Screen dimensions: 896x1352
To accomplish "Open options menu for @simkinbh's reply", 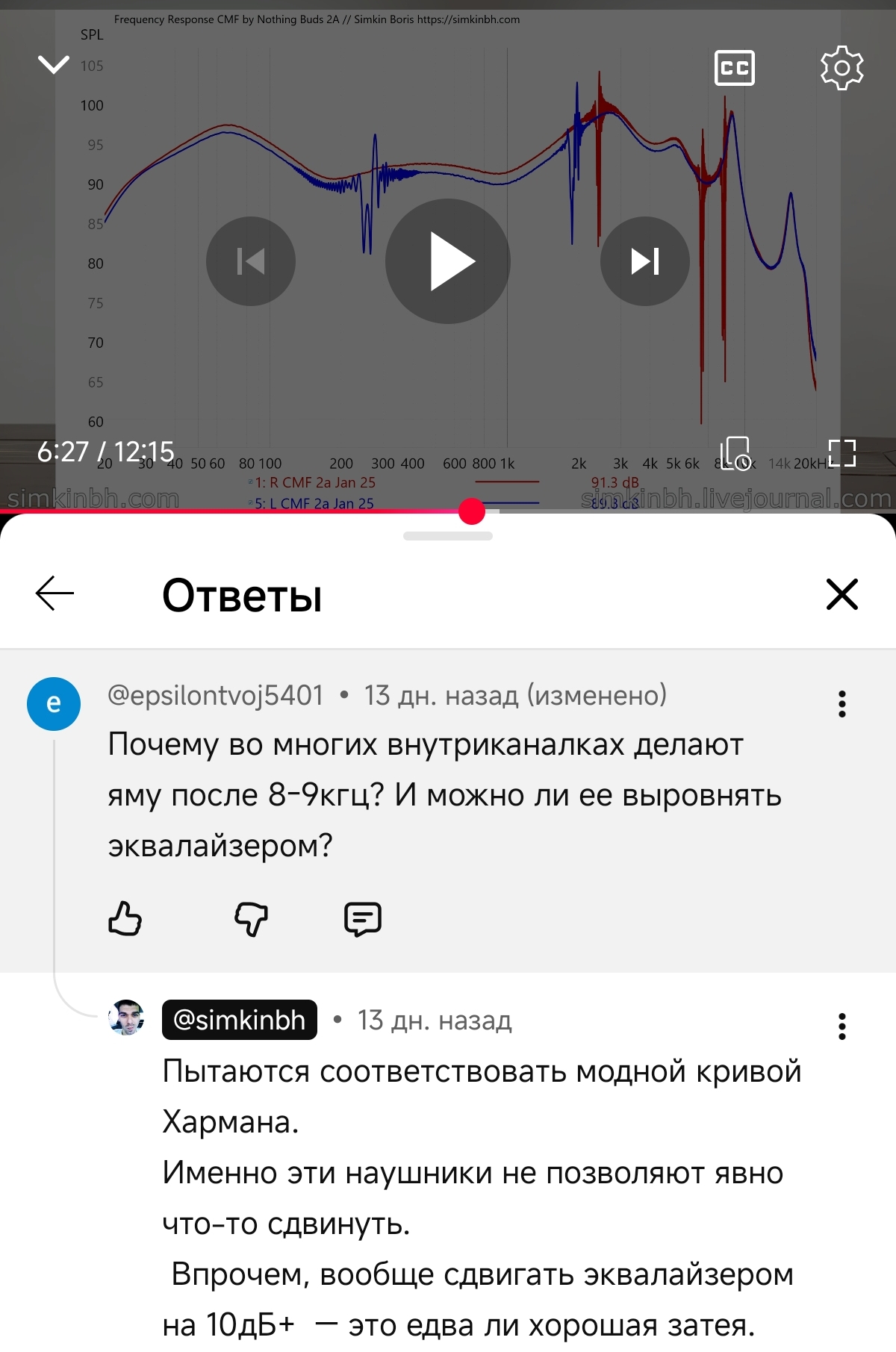I will pos(841,1027).
